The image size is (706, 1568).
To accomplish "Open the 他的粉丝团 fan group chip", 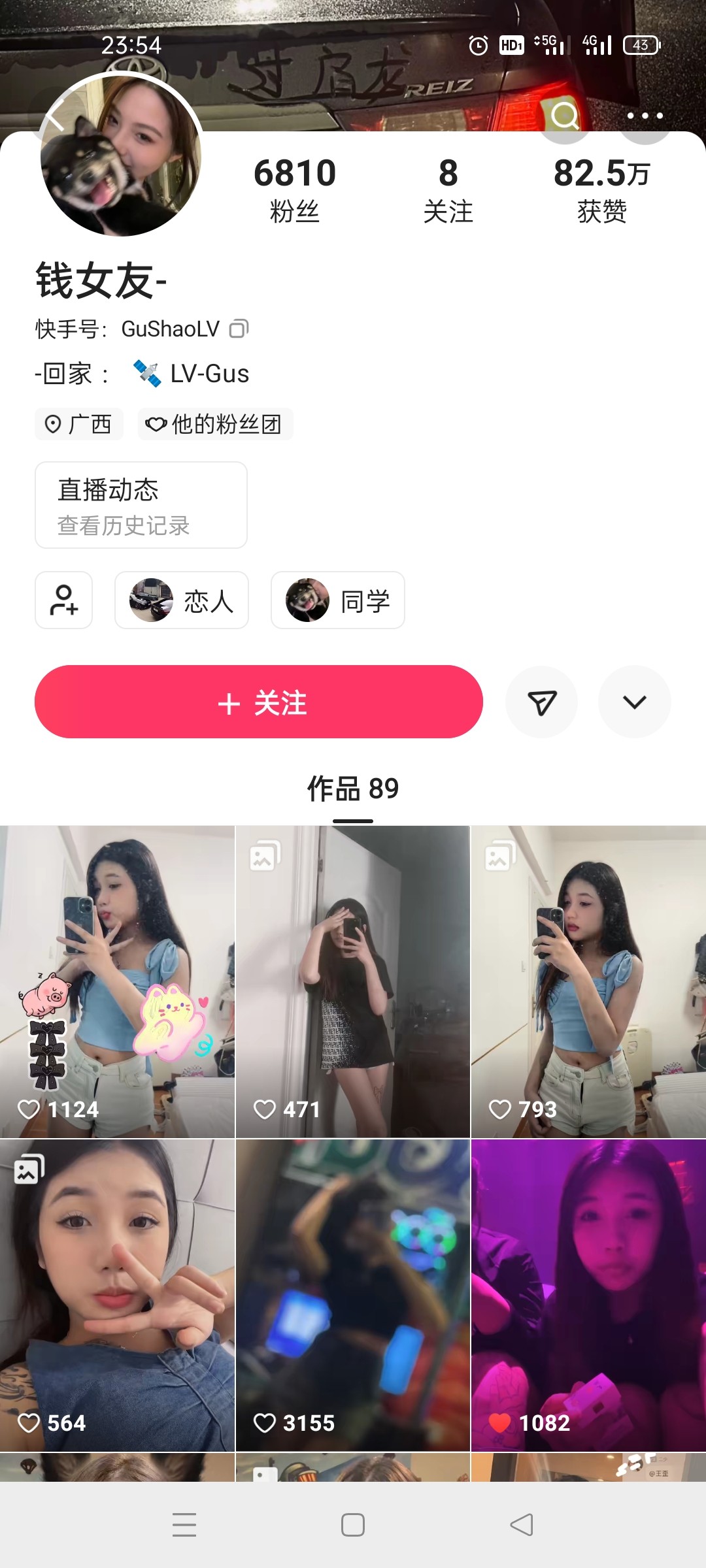I will pyautogui.click(x=215, y=424).
